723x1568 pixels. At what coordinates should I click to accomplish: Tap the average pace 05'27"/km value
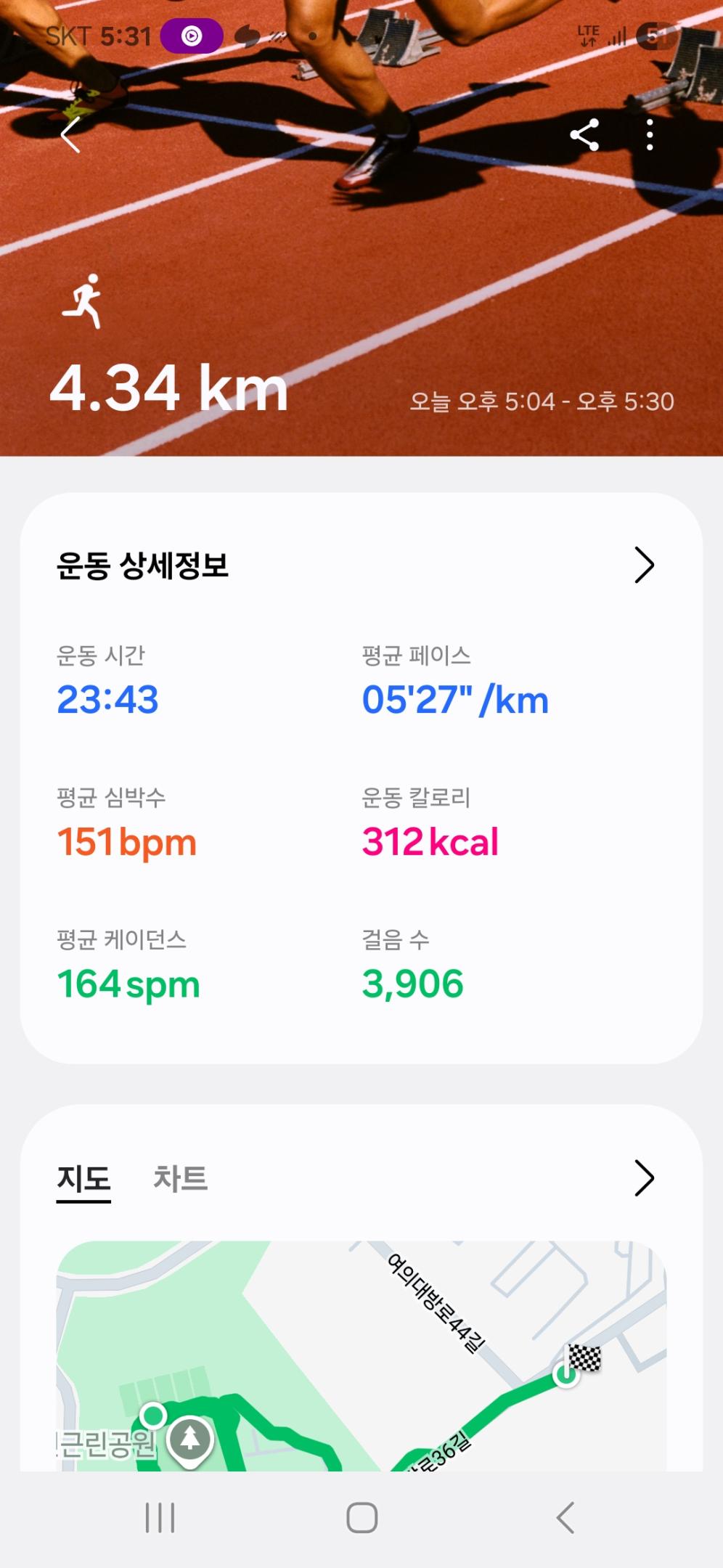457,698
